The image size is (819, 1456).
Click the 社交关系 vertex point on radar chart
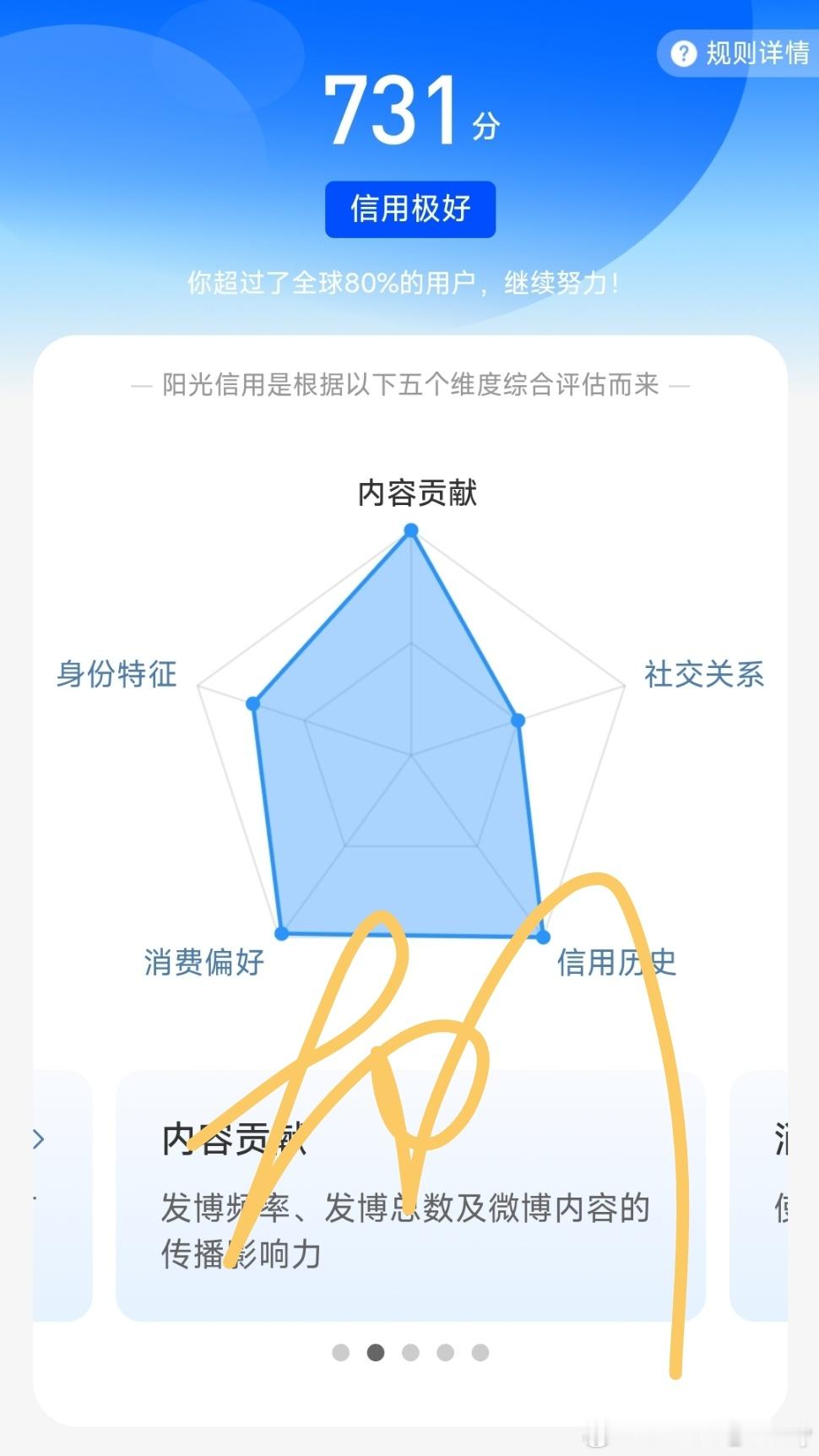(518, 720)
